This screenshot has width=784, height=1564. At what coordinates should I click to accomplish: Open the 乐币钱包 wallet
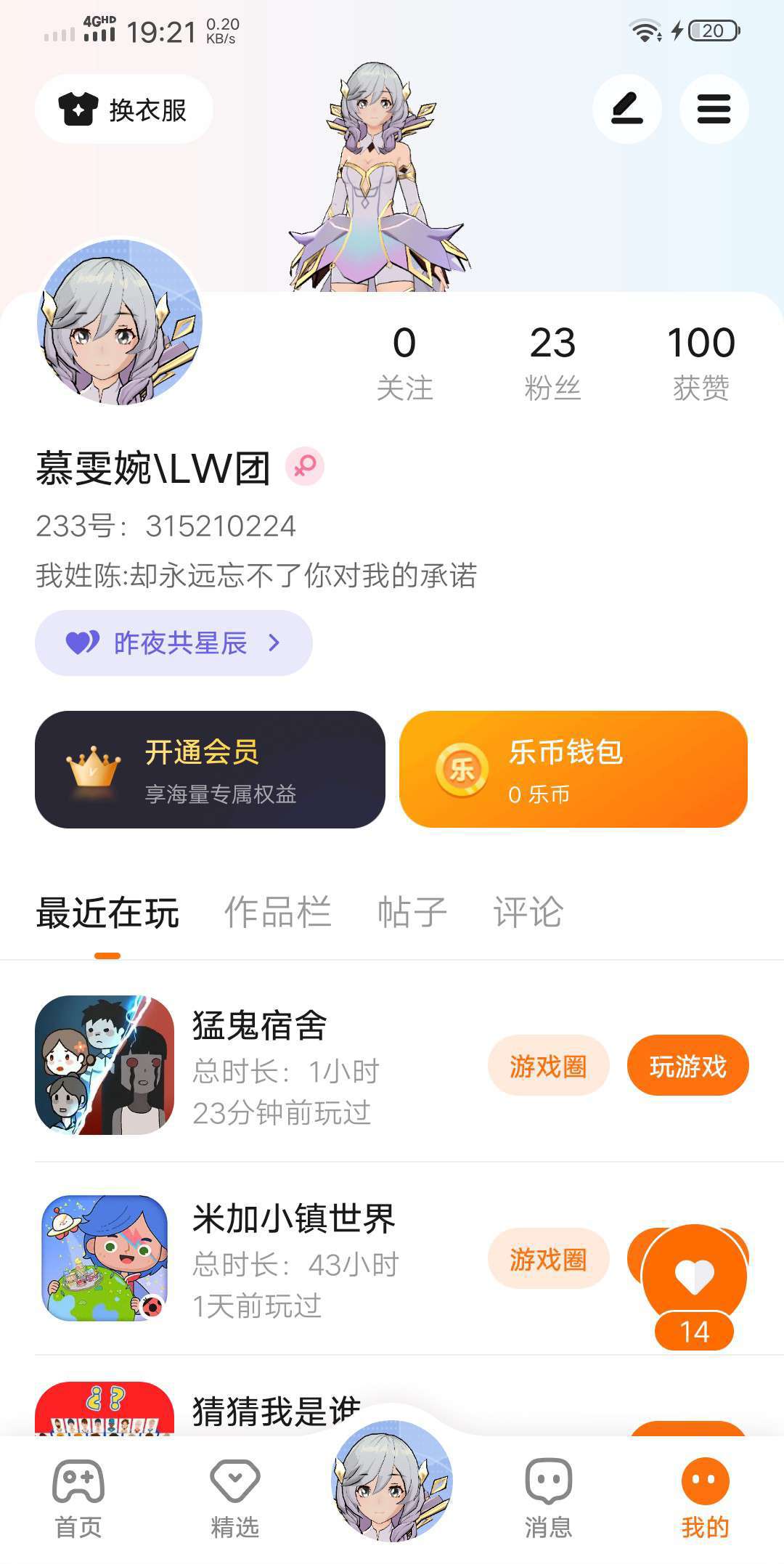point(573,770)
